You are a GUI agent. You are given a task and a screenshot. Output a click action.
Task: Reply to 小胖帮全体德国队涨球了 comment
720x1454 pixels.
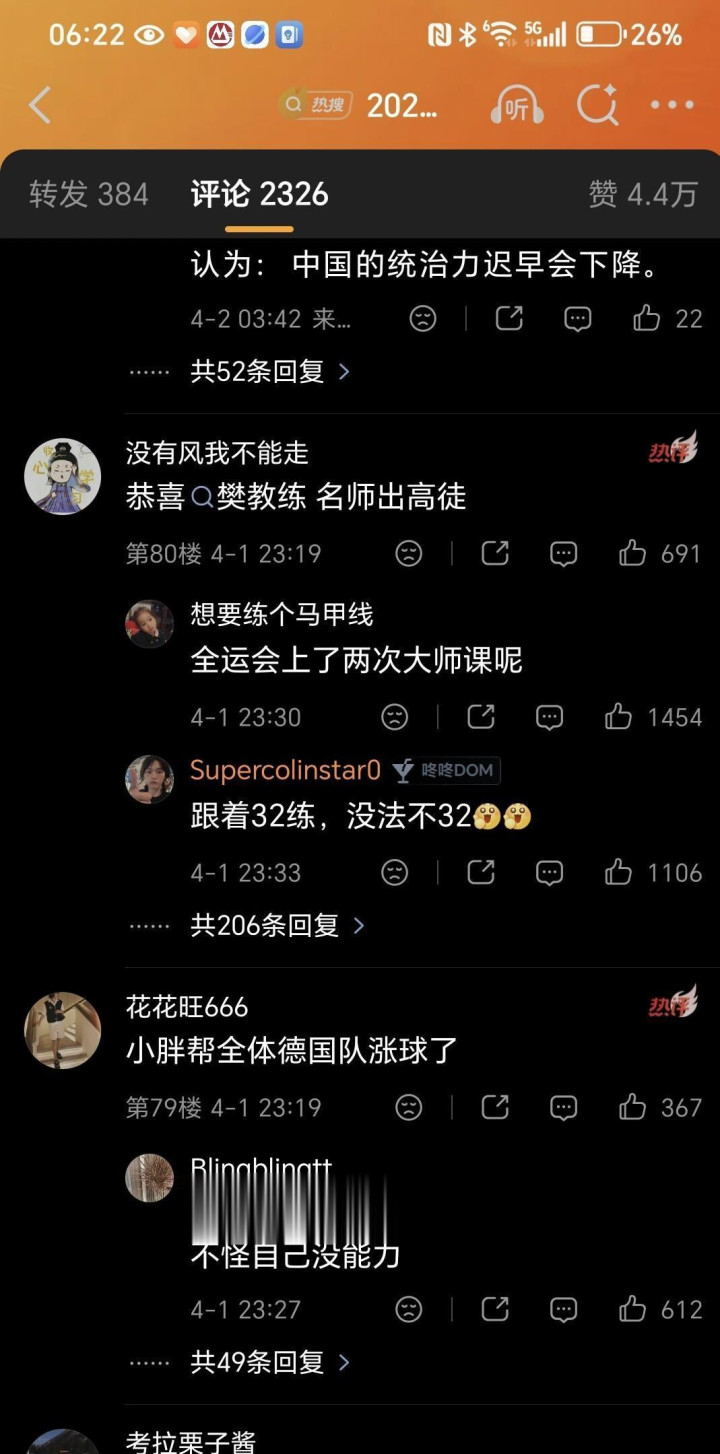click(x=563, y=1107)
